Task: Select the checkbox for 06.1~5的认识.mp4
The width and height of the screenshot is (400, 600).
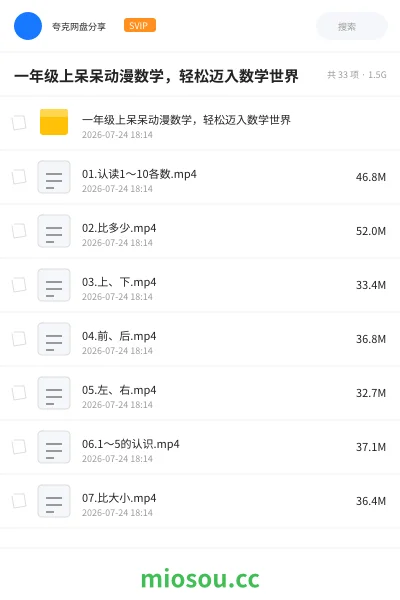Action: pyautogui.click(x=19, y=447)
